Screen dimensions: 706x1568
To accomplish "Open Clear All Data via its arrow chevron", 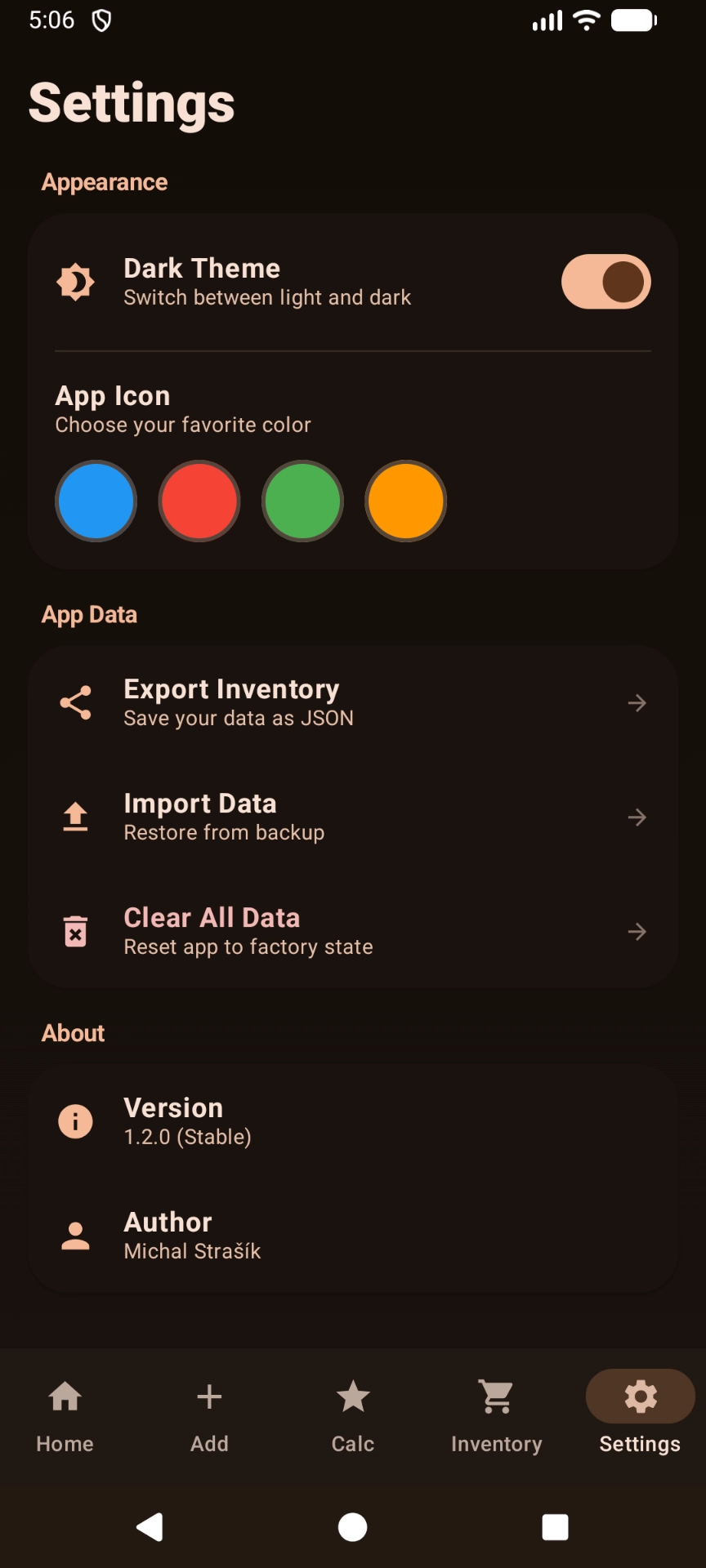I will 637,931.
